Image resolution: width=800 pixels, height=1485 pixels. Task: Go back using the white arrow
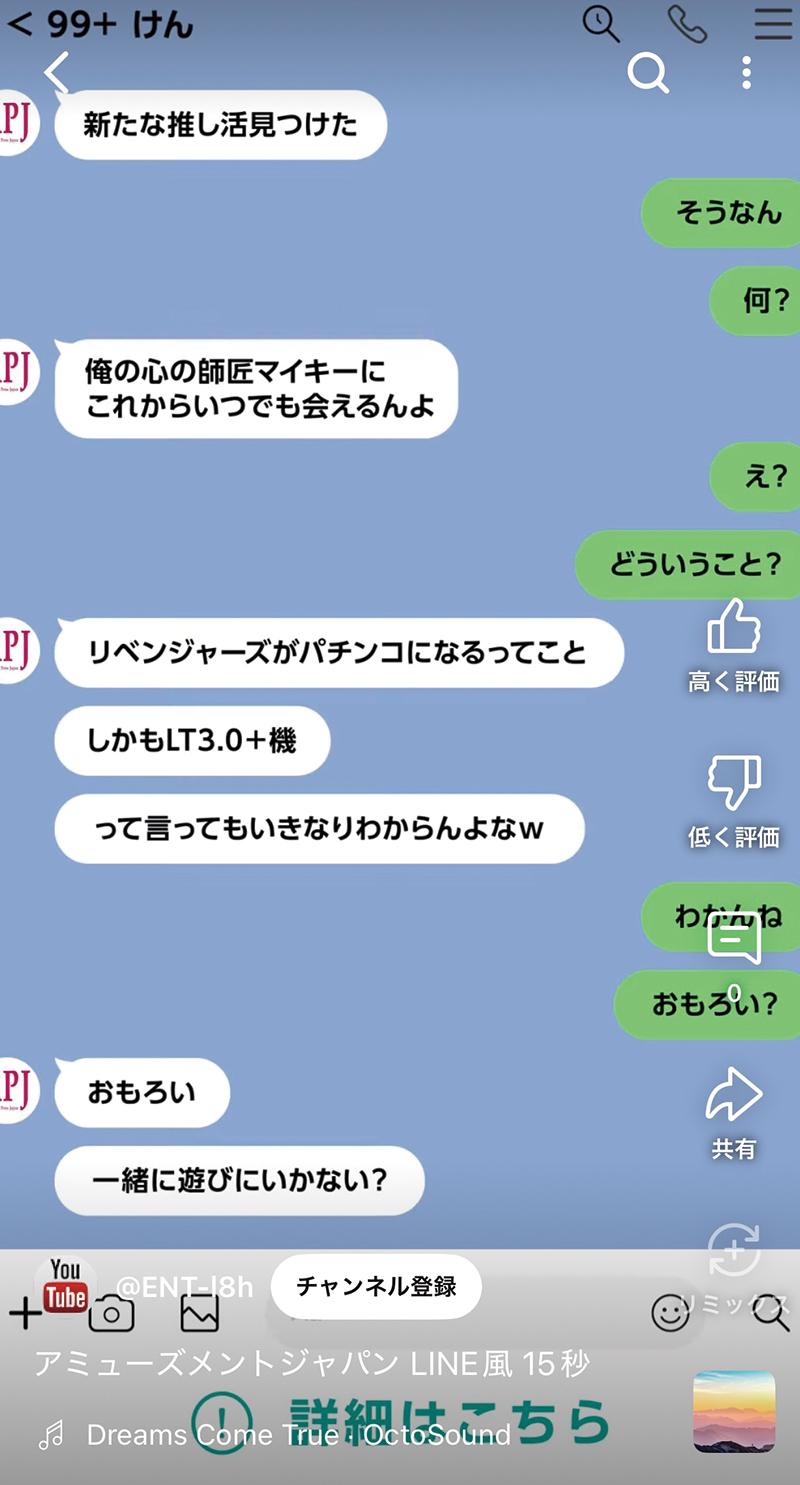57,72
